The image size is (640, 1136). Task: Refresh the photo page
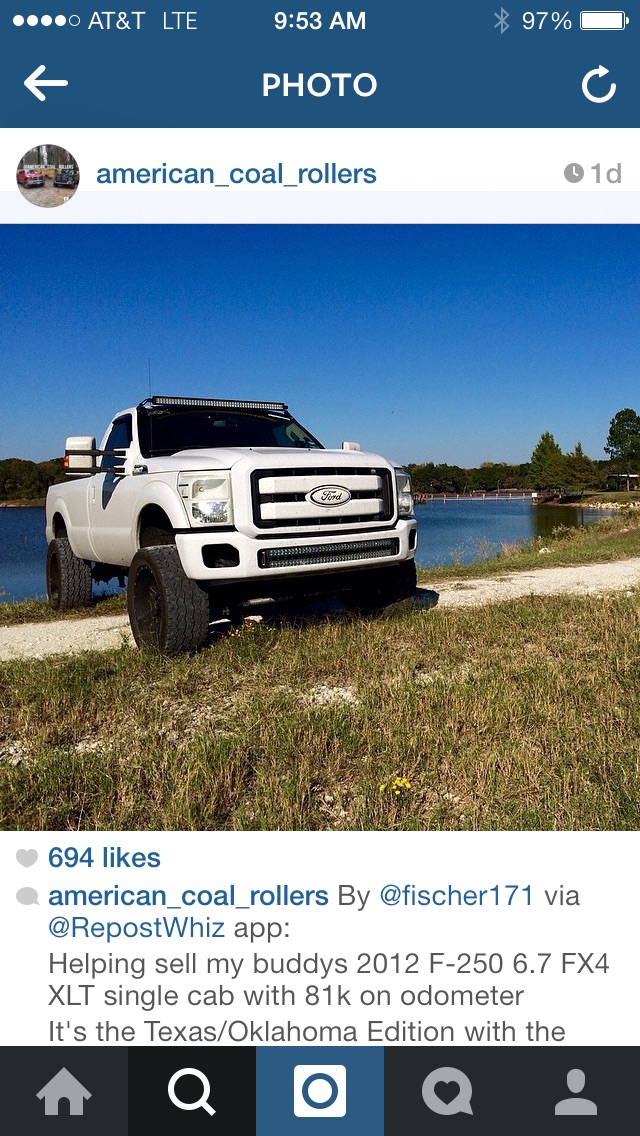click(x=599, y=85)
